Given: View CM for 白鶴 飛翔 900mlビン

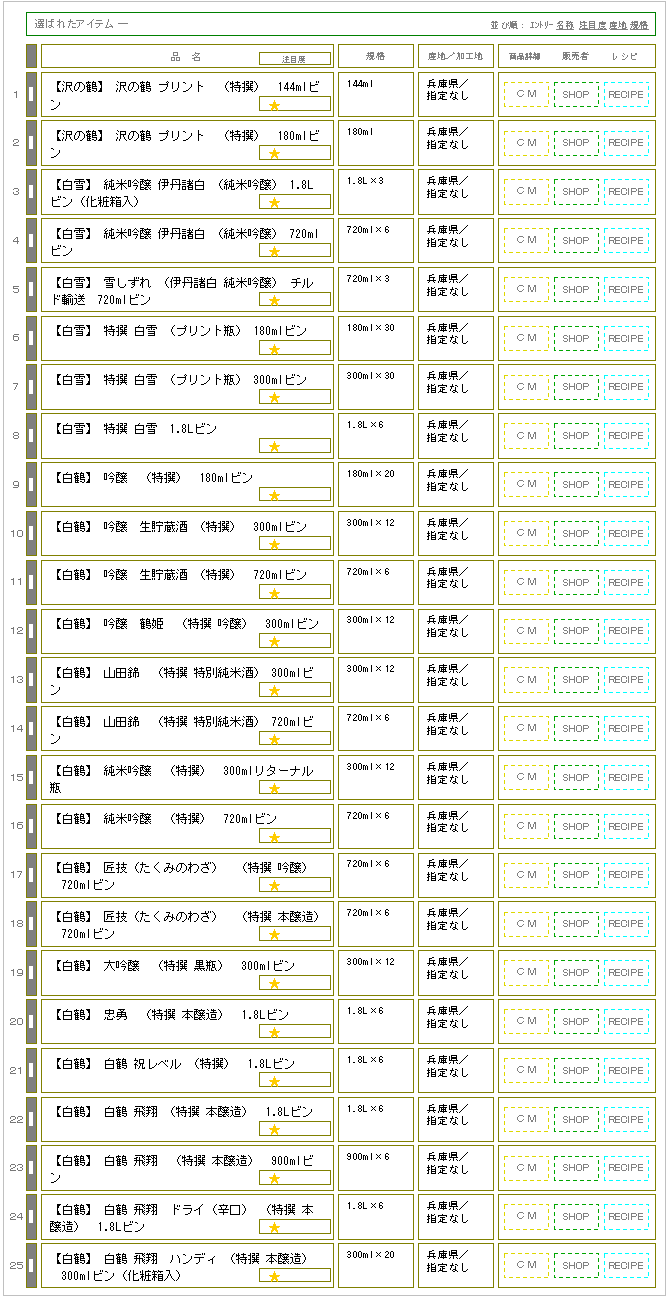Looking at the screenshot, I should [x=526, y=1168].
